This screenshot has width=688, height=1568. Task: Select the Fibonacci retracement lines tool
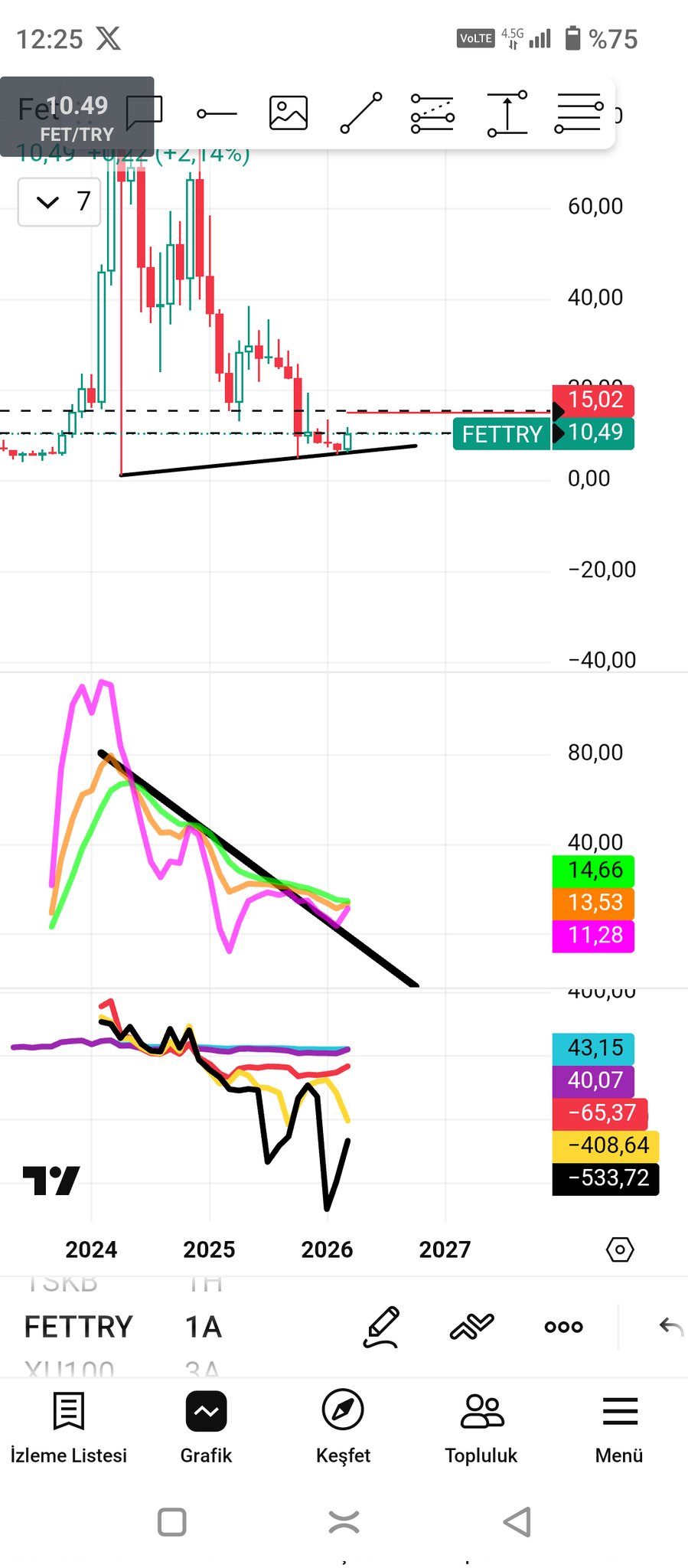coord(579,113)
